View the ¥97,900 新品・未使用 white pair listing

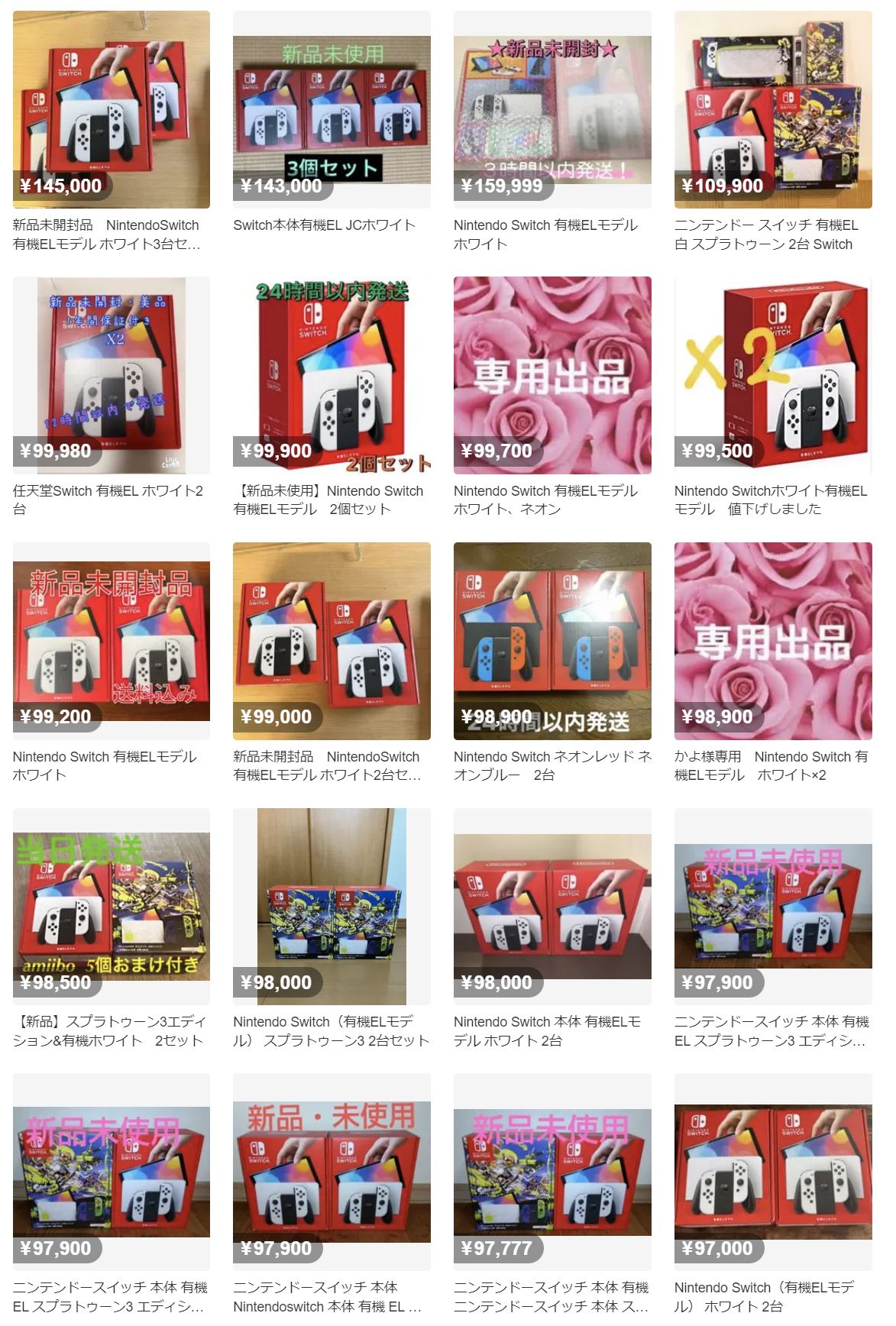[x=332, y=1172]
